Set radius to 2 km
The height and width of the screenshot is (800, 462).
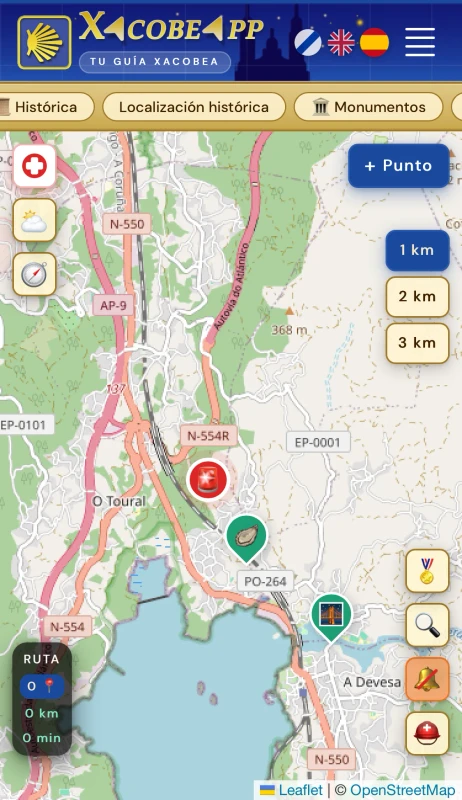[x=417, y=296]
